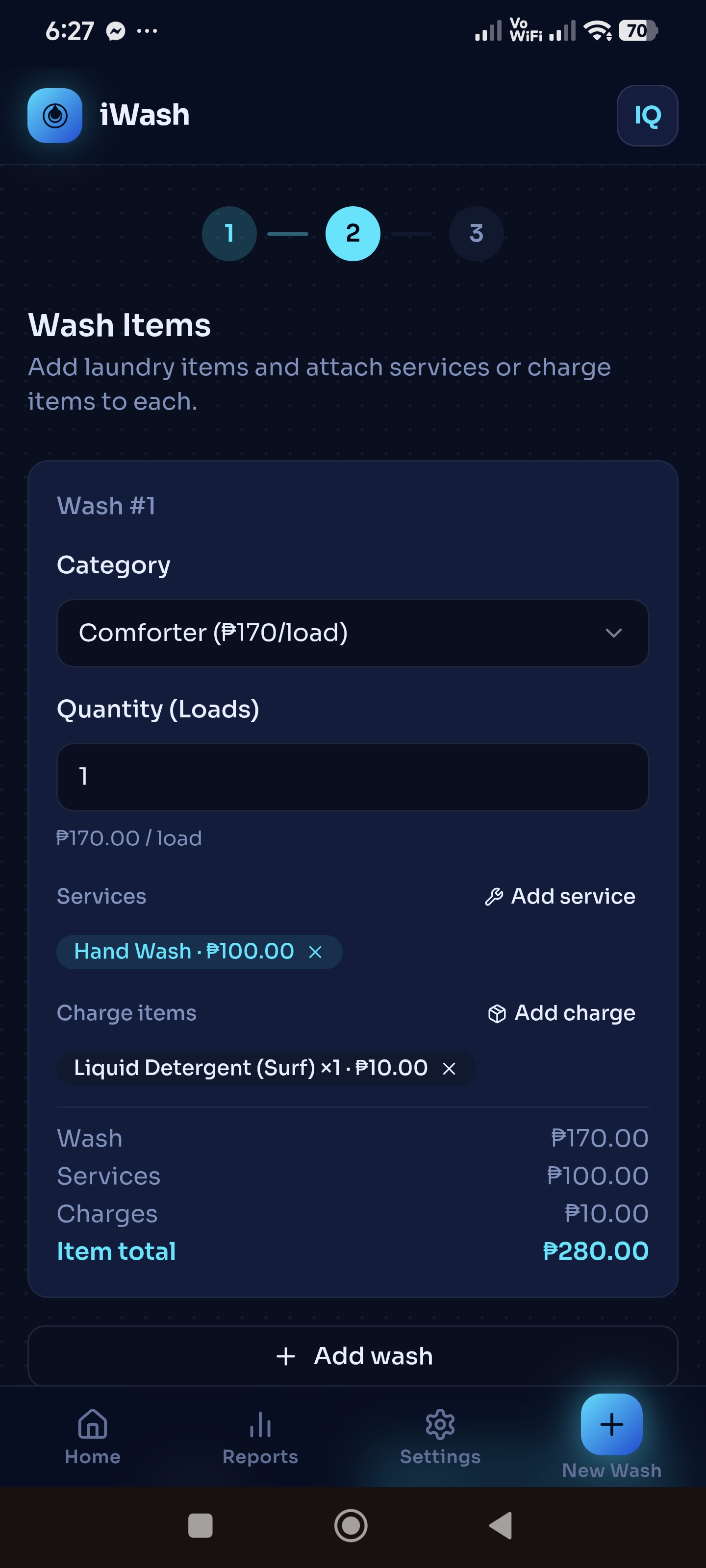The width and height of the screenshot is (706, 1568).
Task: Remove the Hand Wash service chip
Action: coord(315,952)
